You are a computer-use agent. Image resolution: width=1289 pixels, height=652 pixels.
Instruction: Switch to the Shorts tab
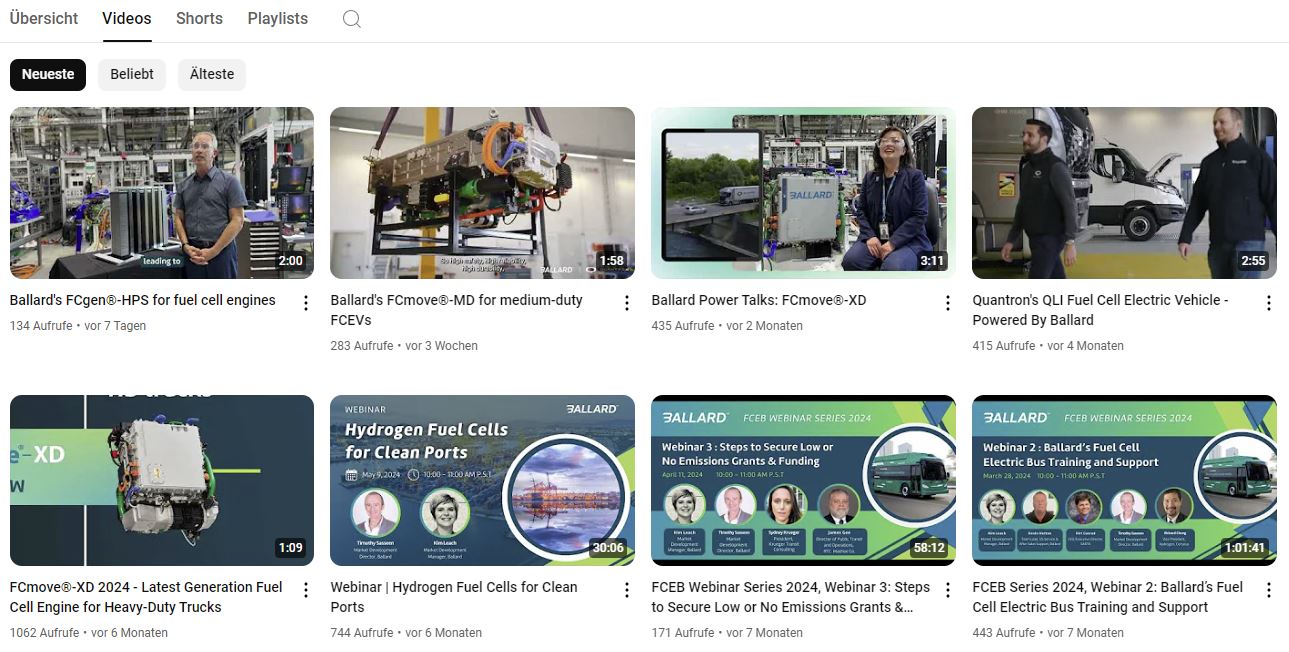[x=199, y=19]
